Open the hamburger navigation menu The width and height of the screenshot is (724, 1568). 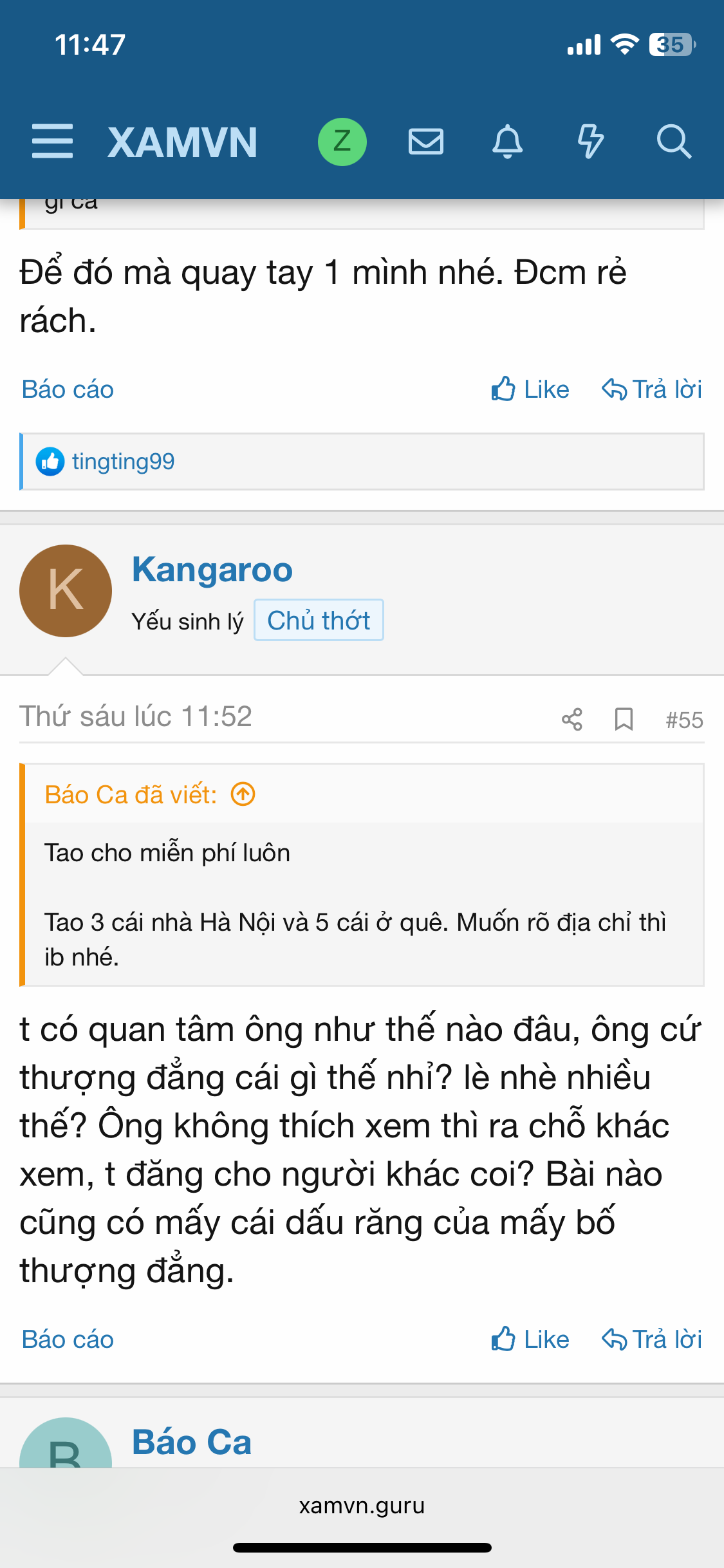pos(52,142)
